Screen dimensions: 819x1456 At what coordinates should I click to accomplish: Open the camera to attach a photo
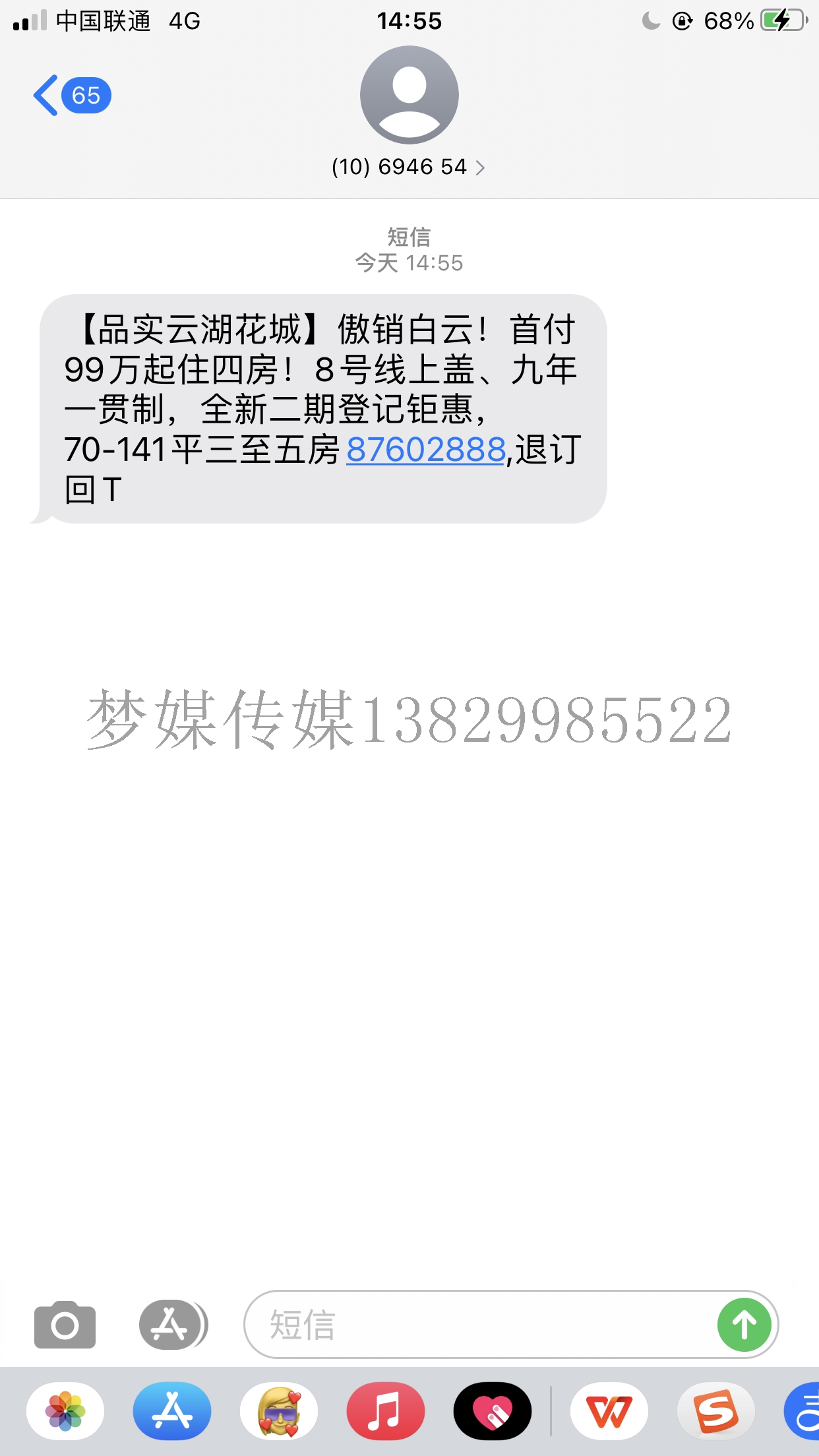(x=65, y=1325)
